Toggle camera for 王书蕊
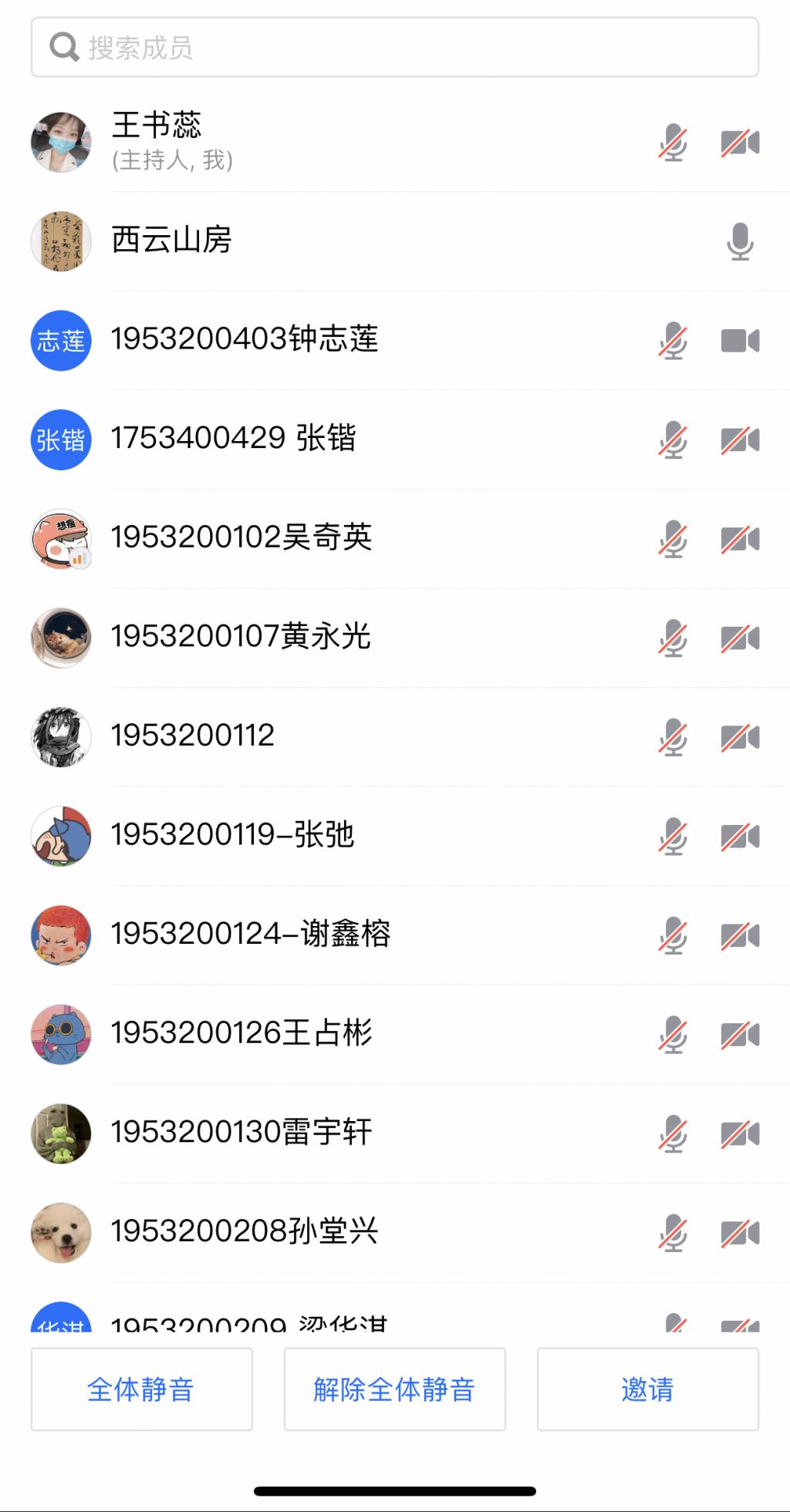790x1512 pixels. pyautogui.click(x=740, y=143)
